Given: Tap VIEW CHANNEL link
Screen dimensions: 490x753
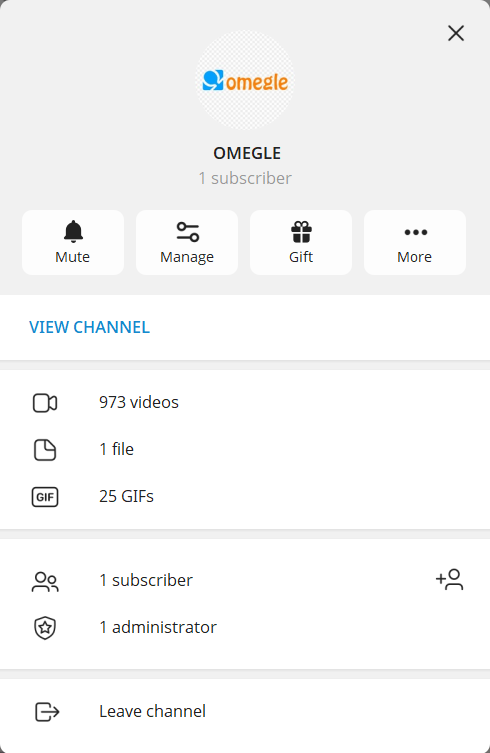Looking at the screenshot, I should click(x=89, y=327).
